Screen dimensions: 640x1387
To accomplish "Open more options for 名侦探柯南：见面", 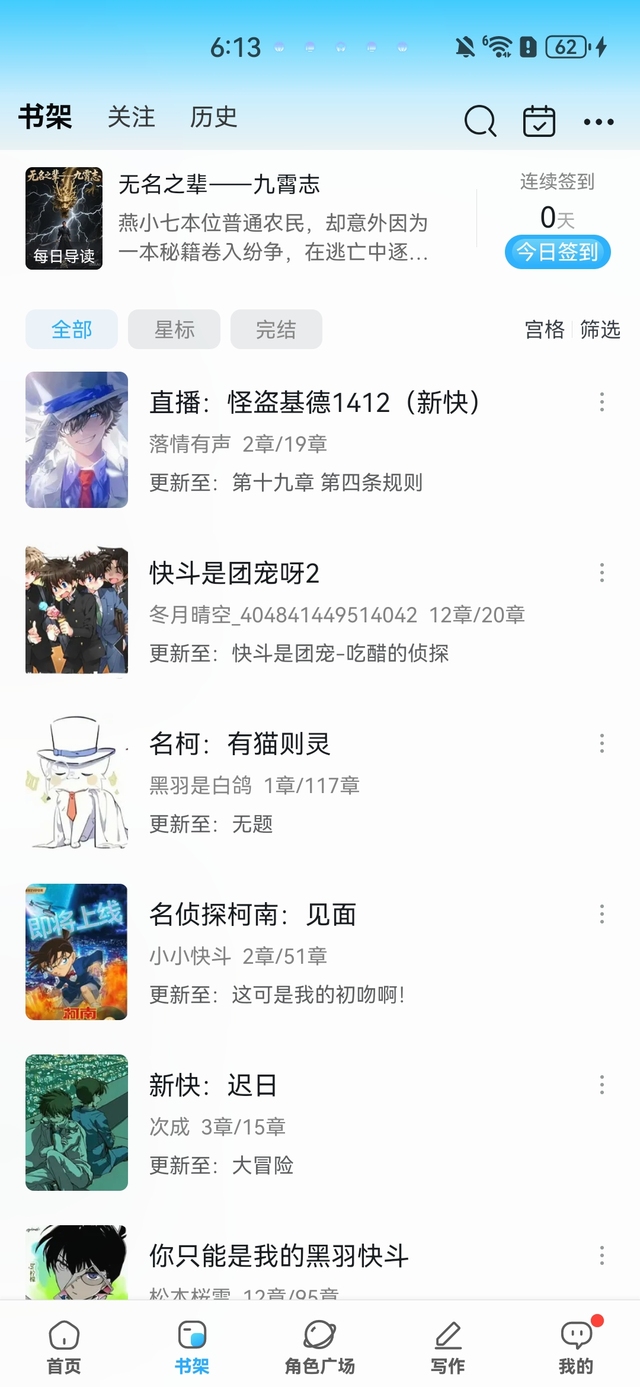I will pyautogui.click(x=602, y=914).
